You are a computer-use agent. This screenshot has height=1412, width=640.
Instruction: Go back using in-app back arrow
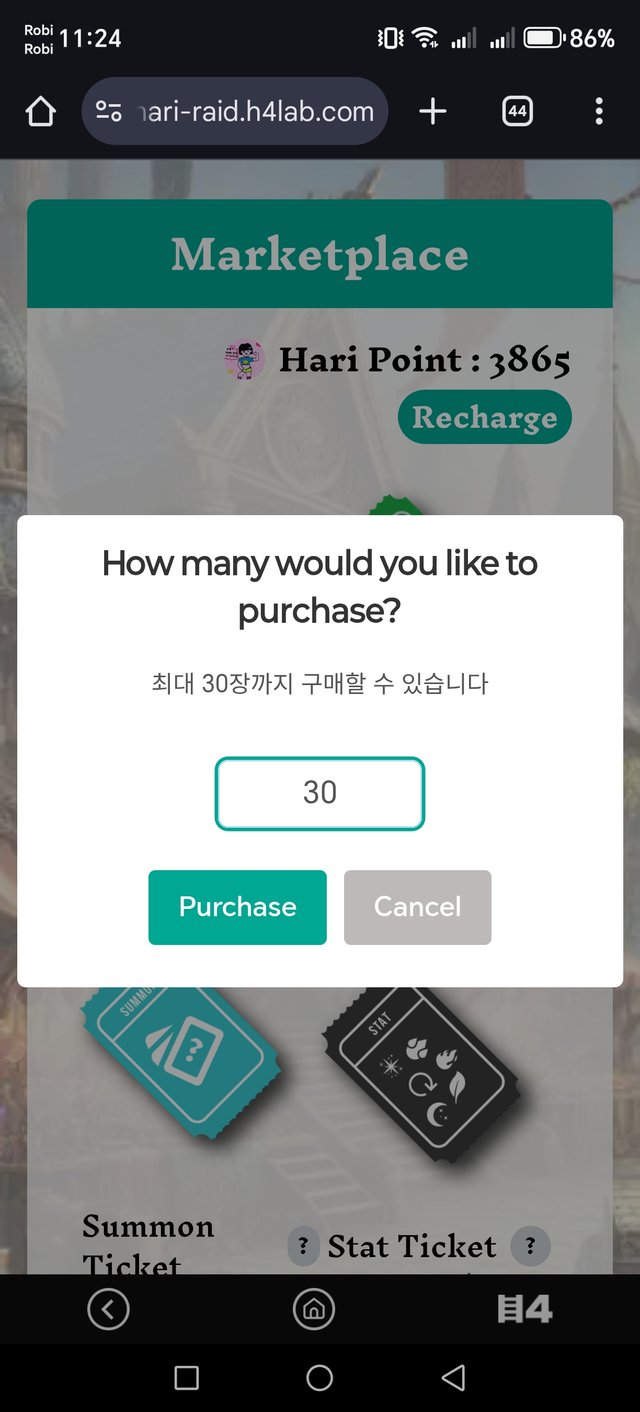[108, 1309]
